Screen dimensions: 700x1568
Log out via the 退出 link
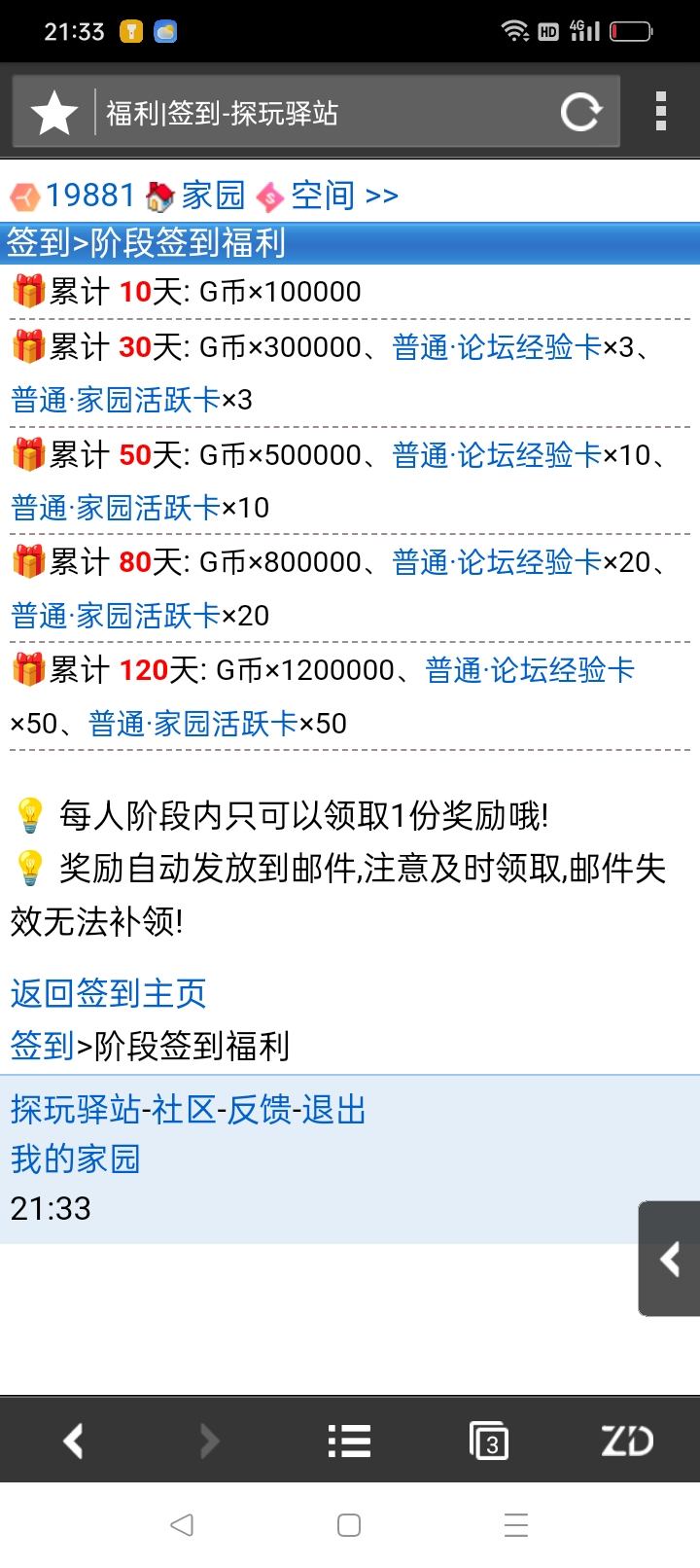pos(333,1110)
